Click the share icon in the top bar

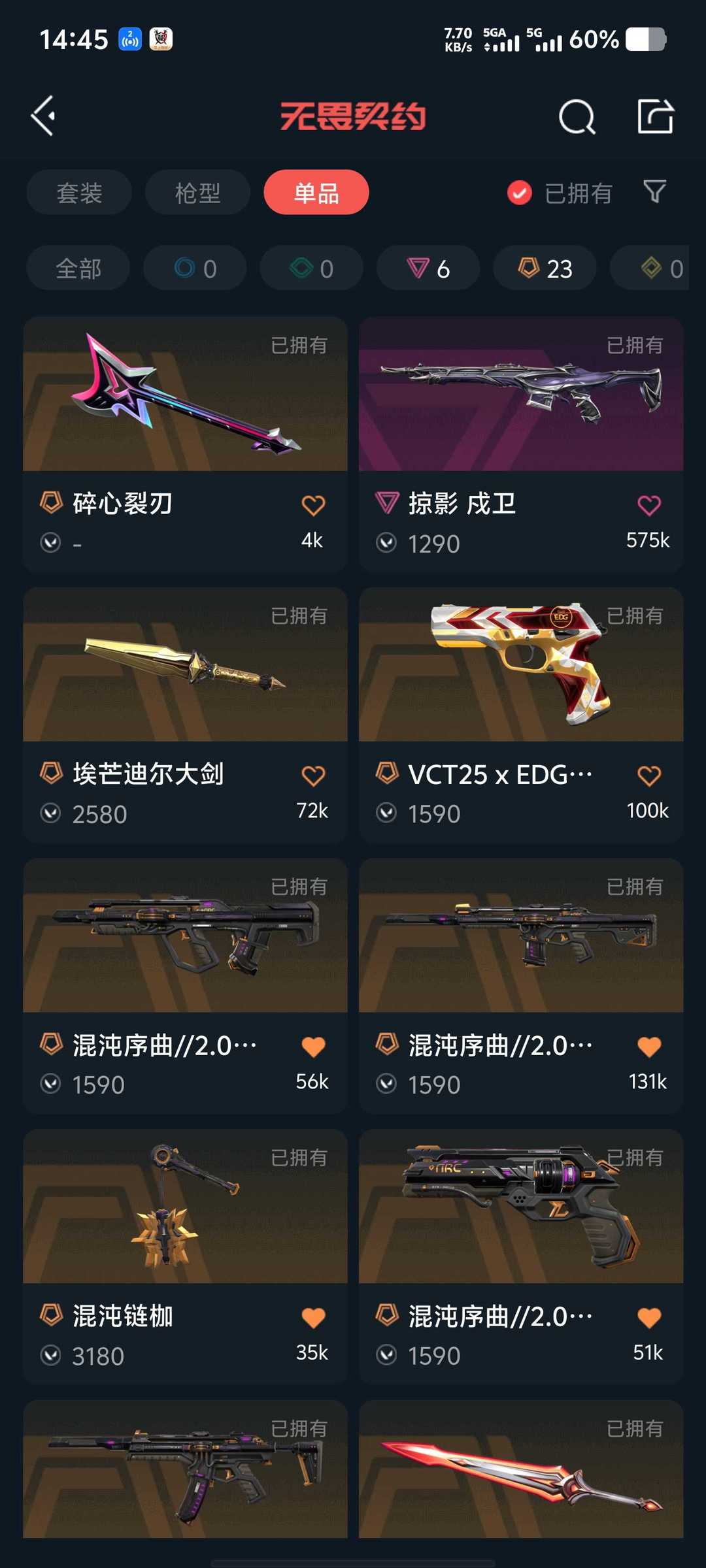coord(654,118)
